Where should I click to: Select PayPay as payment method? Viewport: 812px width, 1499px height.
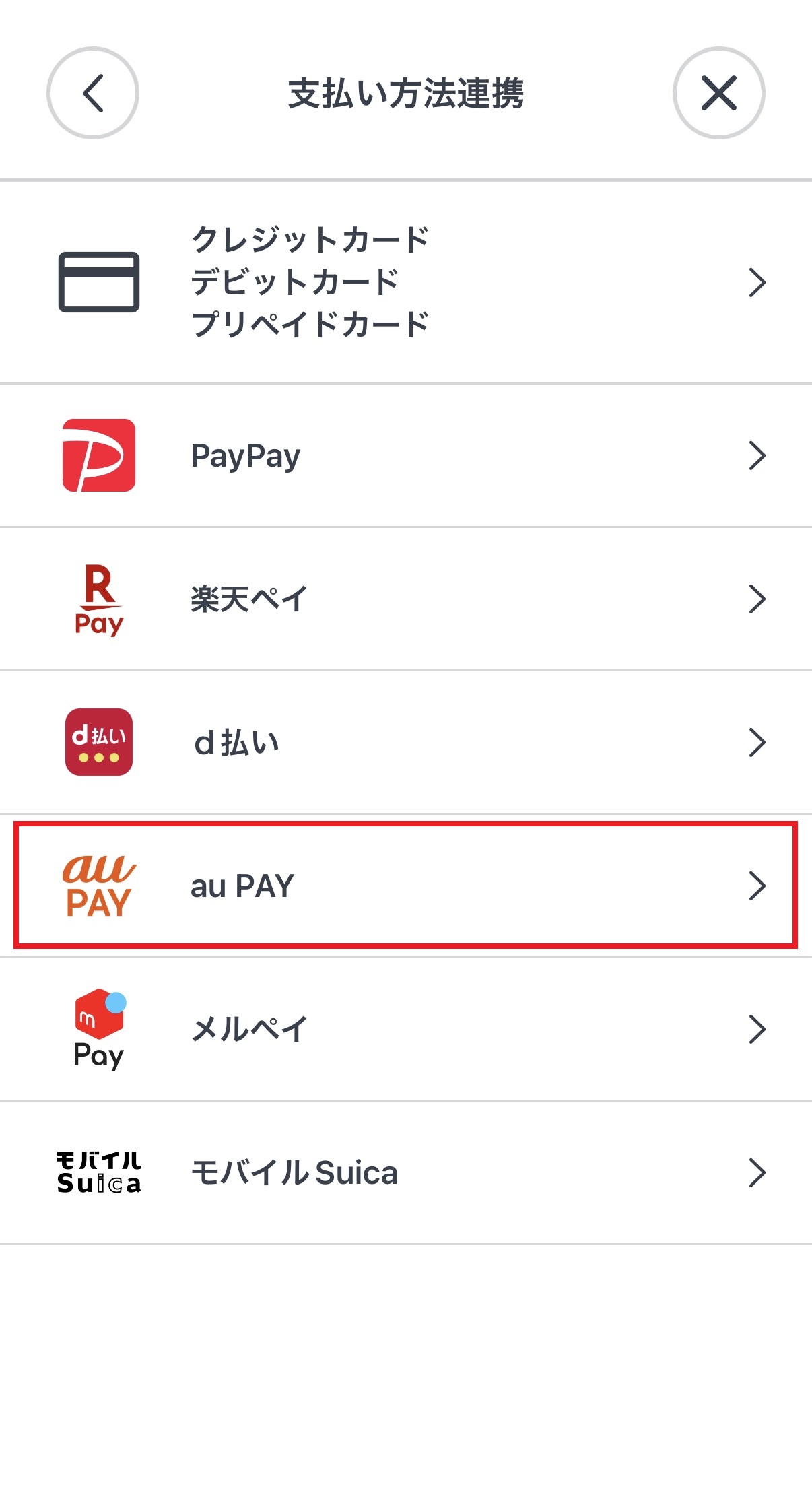405,456
